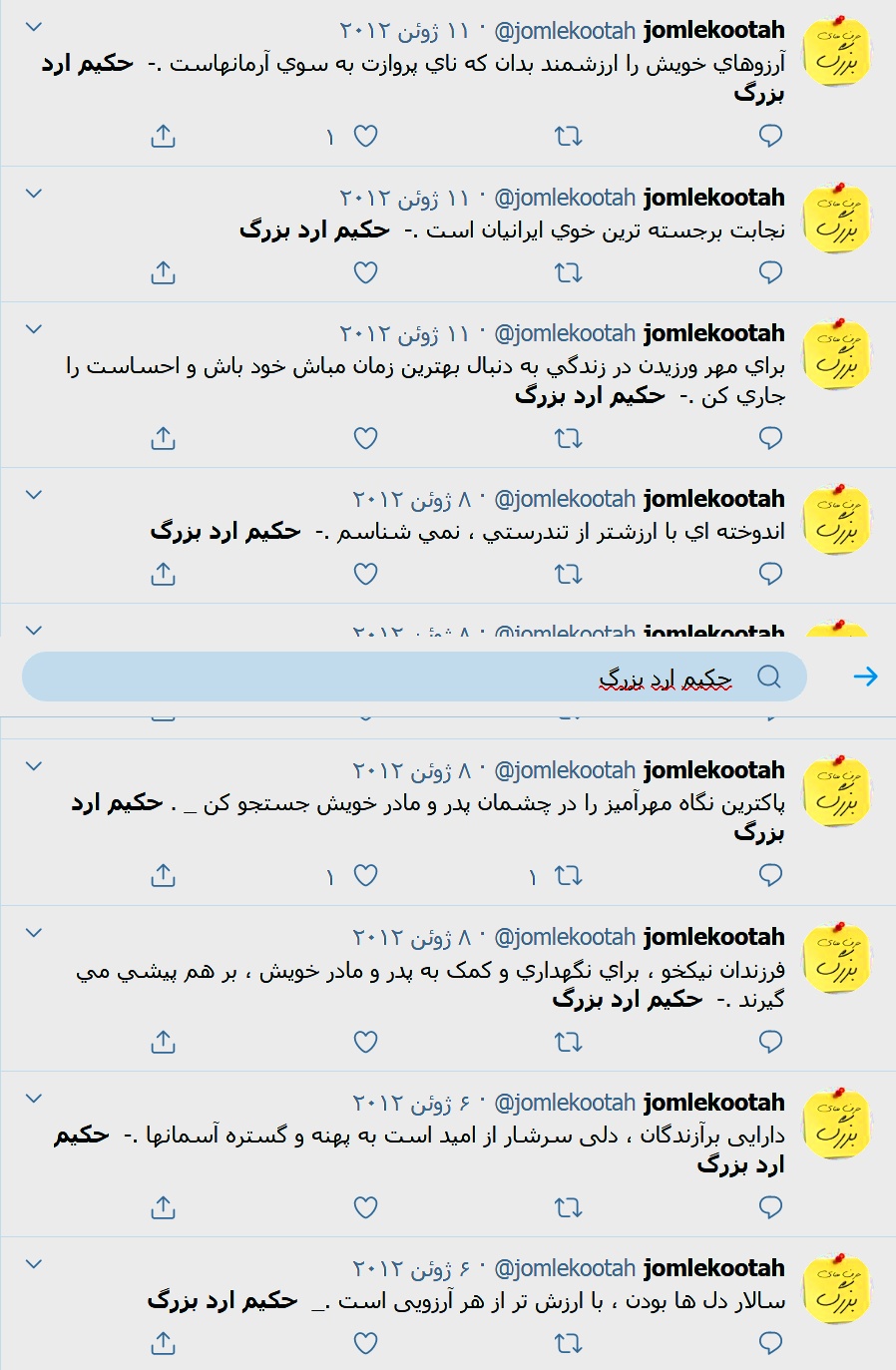The width and height of the screenshot is (896, 1370).
Task: Like the tweet about فرزندان نيکخو
Action: click(366, 1042)
